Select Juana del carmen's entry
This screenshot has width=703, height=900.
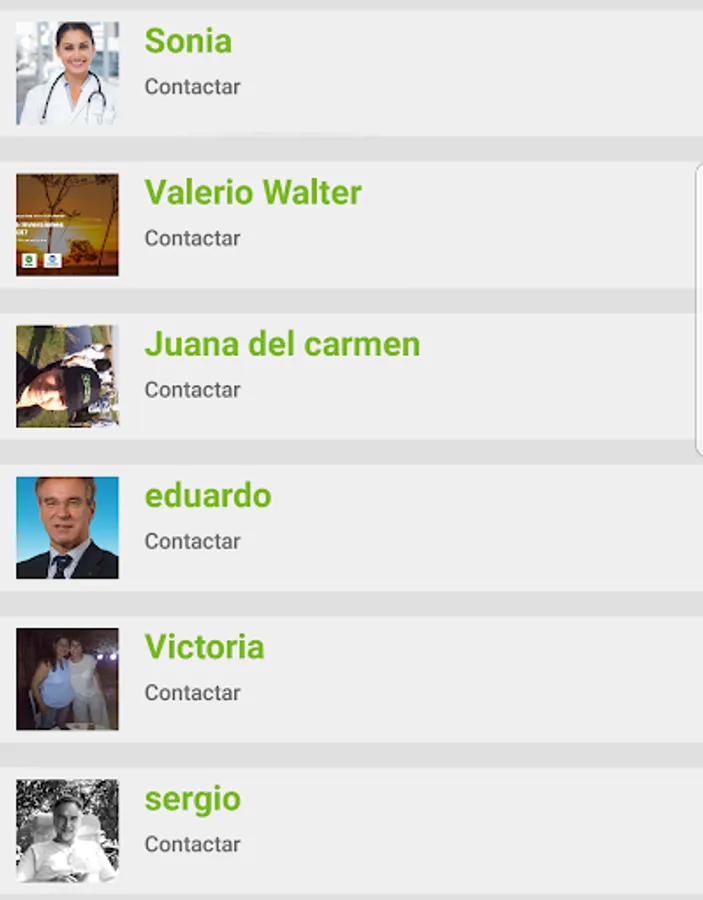[350, 376]
